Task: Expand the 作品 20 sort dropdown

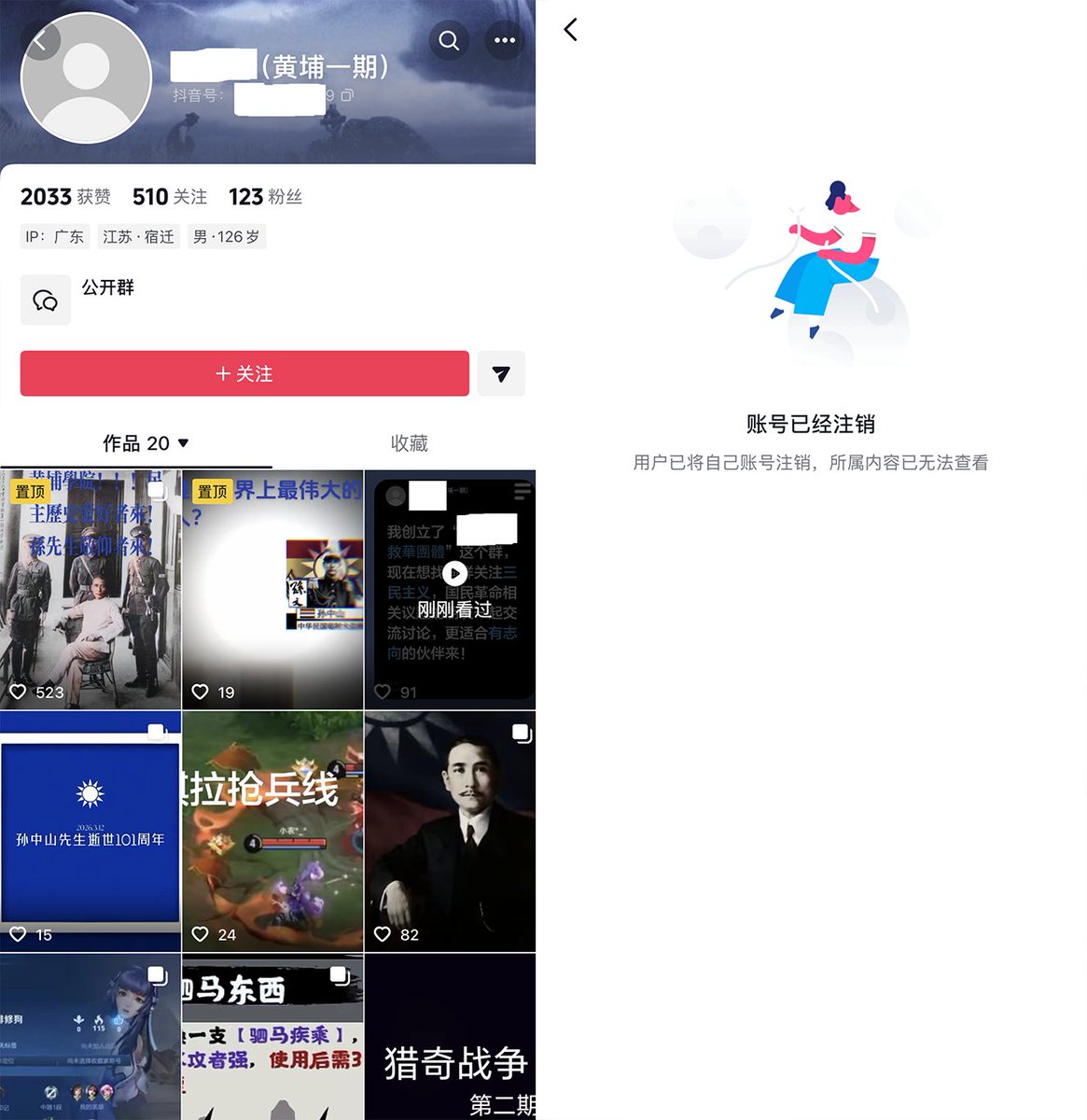Action: click(x=183, y=443)
